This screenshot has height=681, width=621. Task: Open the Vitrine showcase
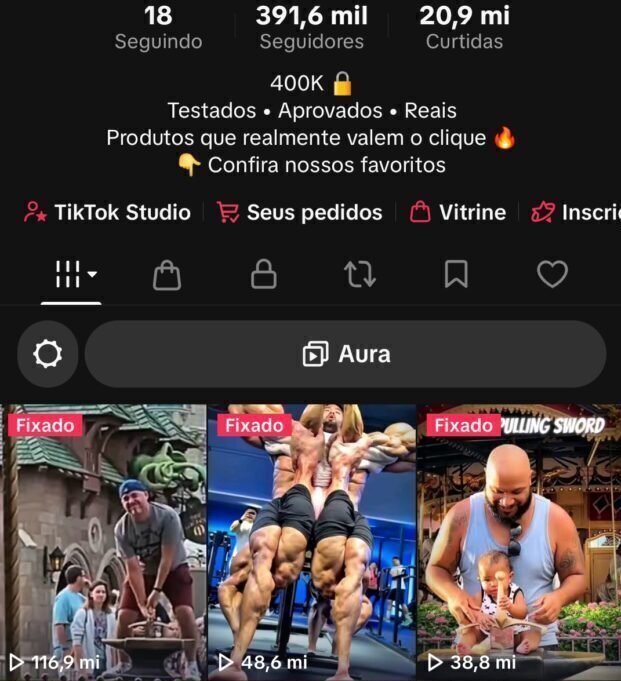pos(458,212)
